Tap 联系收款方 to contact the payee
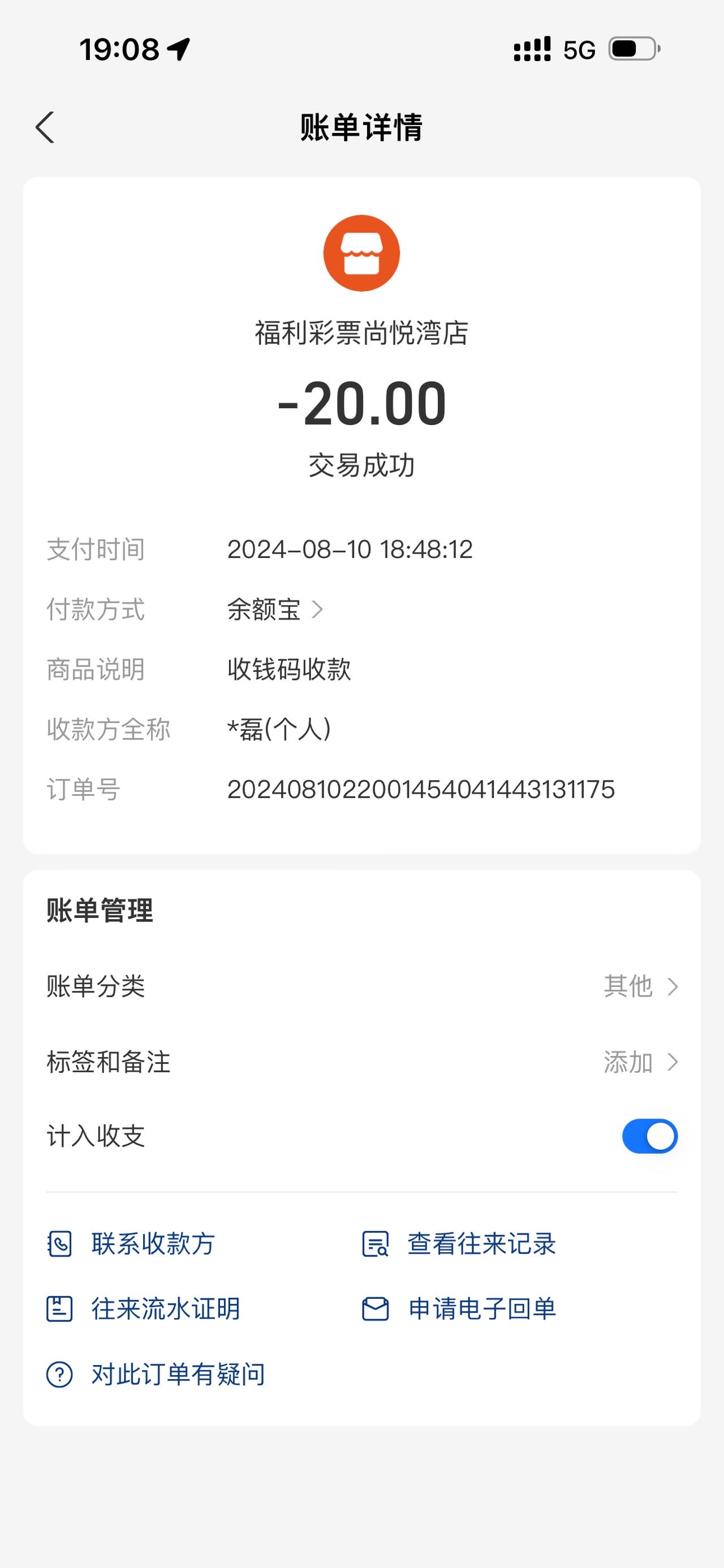Viewport: 724px width, 1568px height. [x=131, y=1244]
